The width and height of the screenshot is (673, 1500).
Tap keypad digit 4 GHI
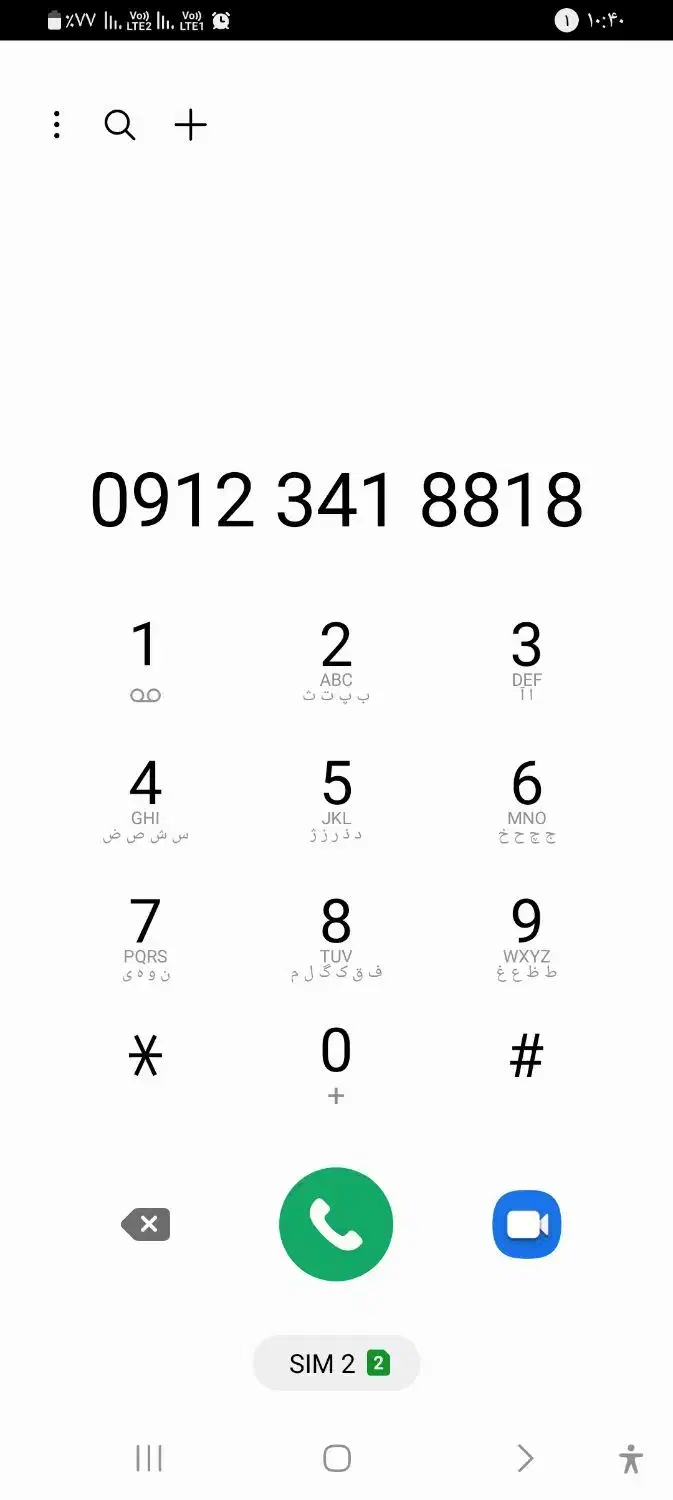pos(146,798)
